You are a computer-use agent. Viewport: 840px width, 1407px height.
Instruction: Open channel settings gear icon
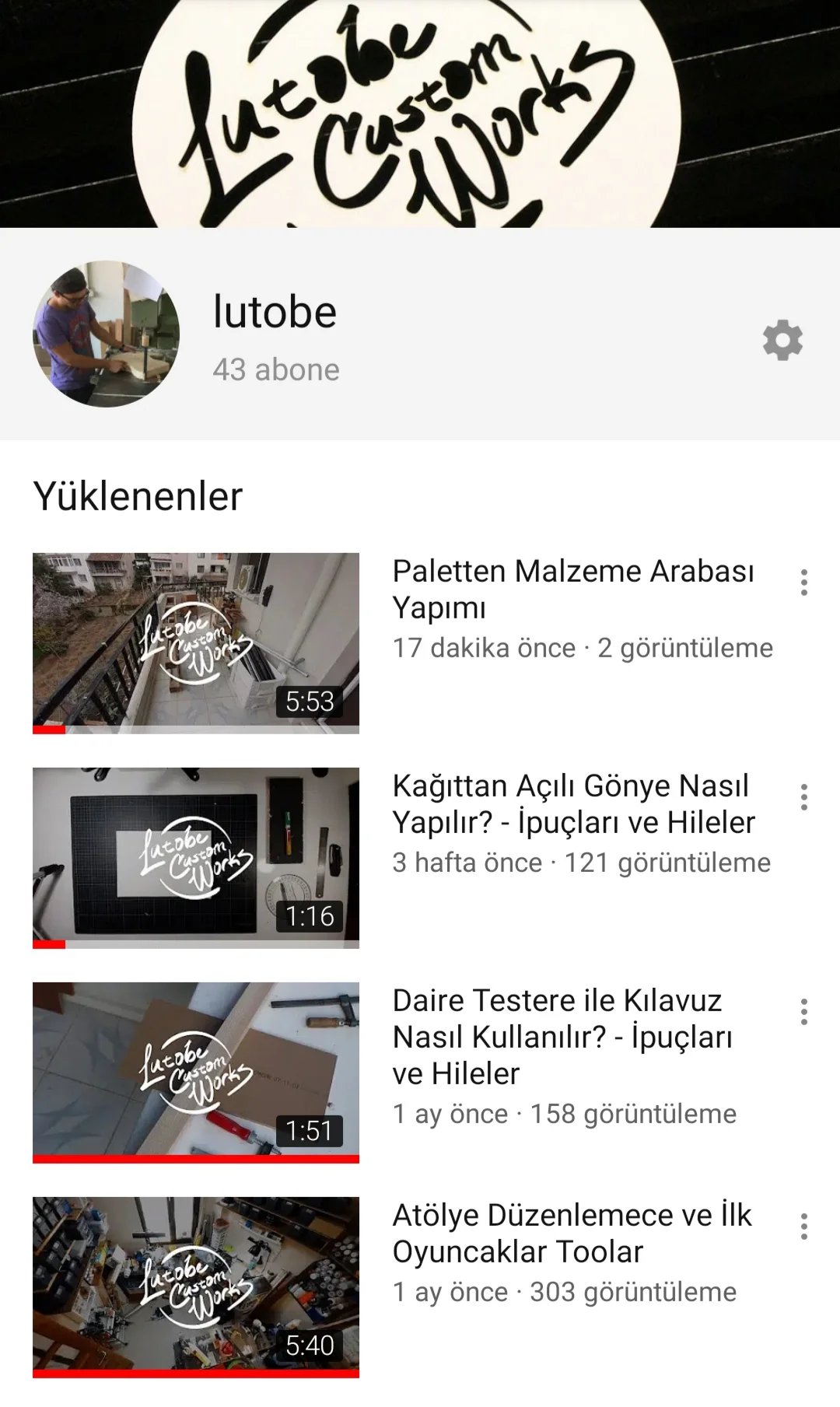[x=782, y=340]
